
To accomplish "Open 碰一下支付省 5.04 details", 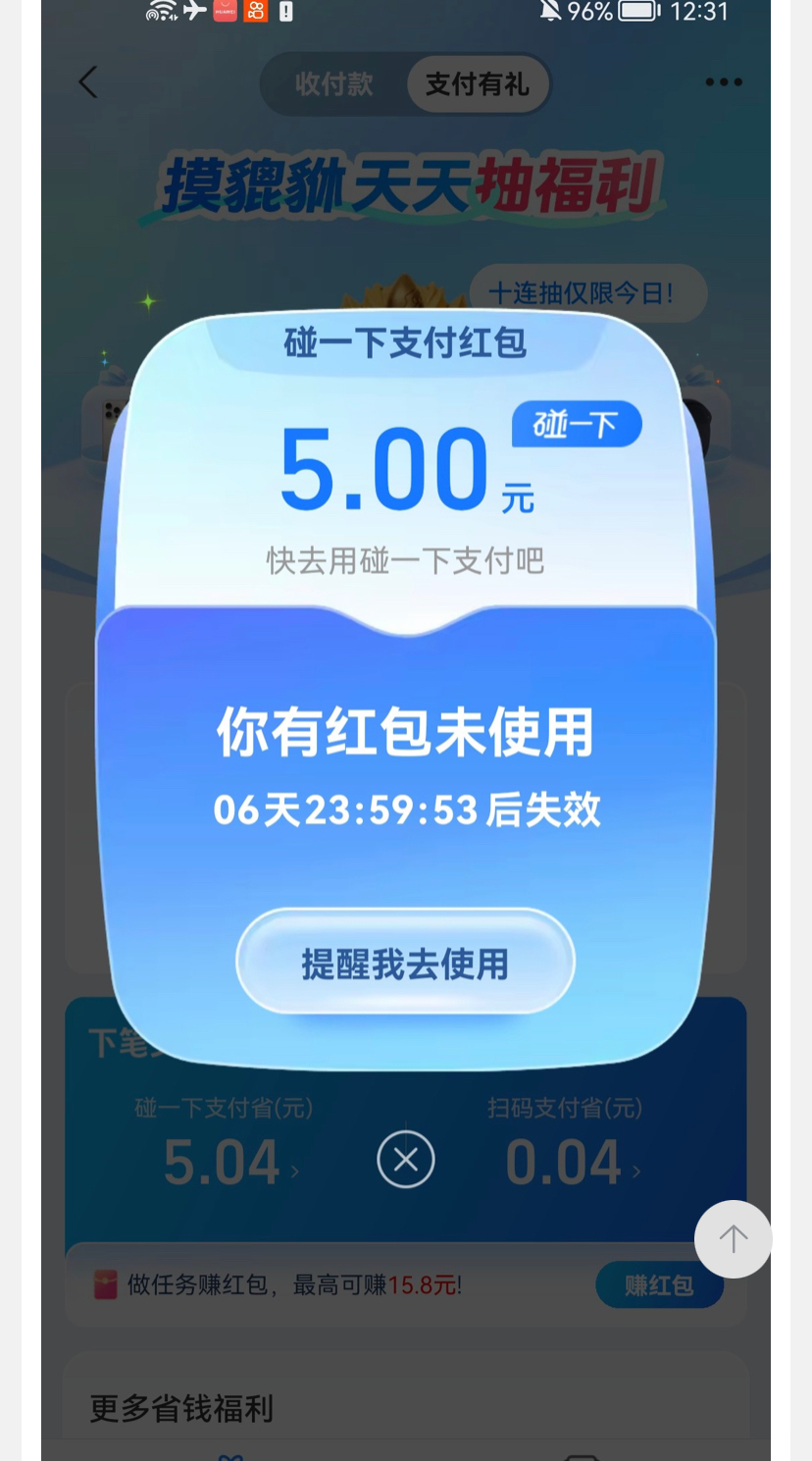I will coord(226,1163).
